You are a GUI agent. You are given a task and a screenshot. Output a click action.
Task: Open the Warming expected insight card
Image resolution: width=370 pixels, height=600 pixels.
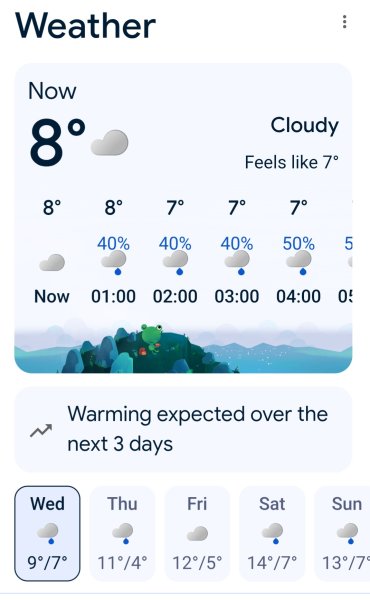pyautogui.click(x=183, y=429)
